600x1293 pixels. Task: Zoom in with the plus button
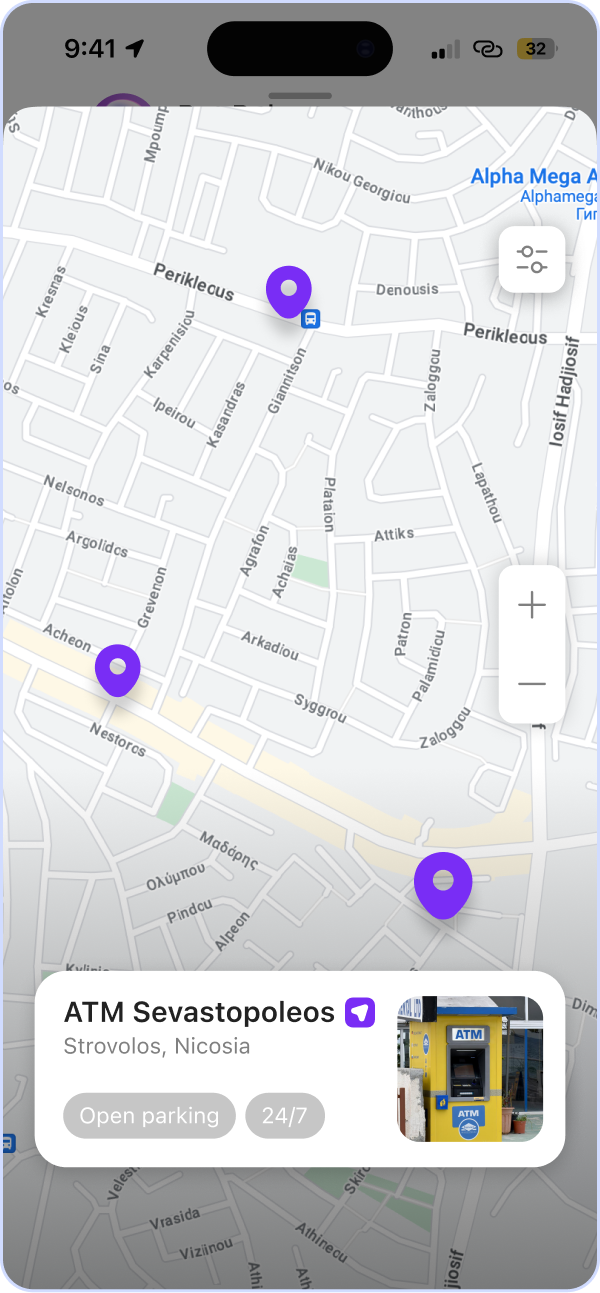(x=532, y=605)
